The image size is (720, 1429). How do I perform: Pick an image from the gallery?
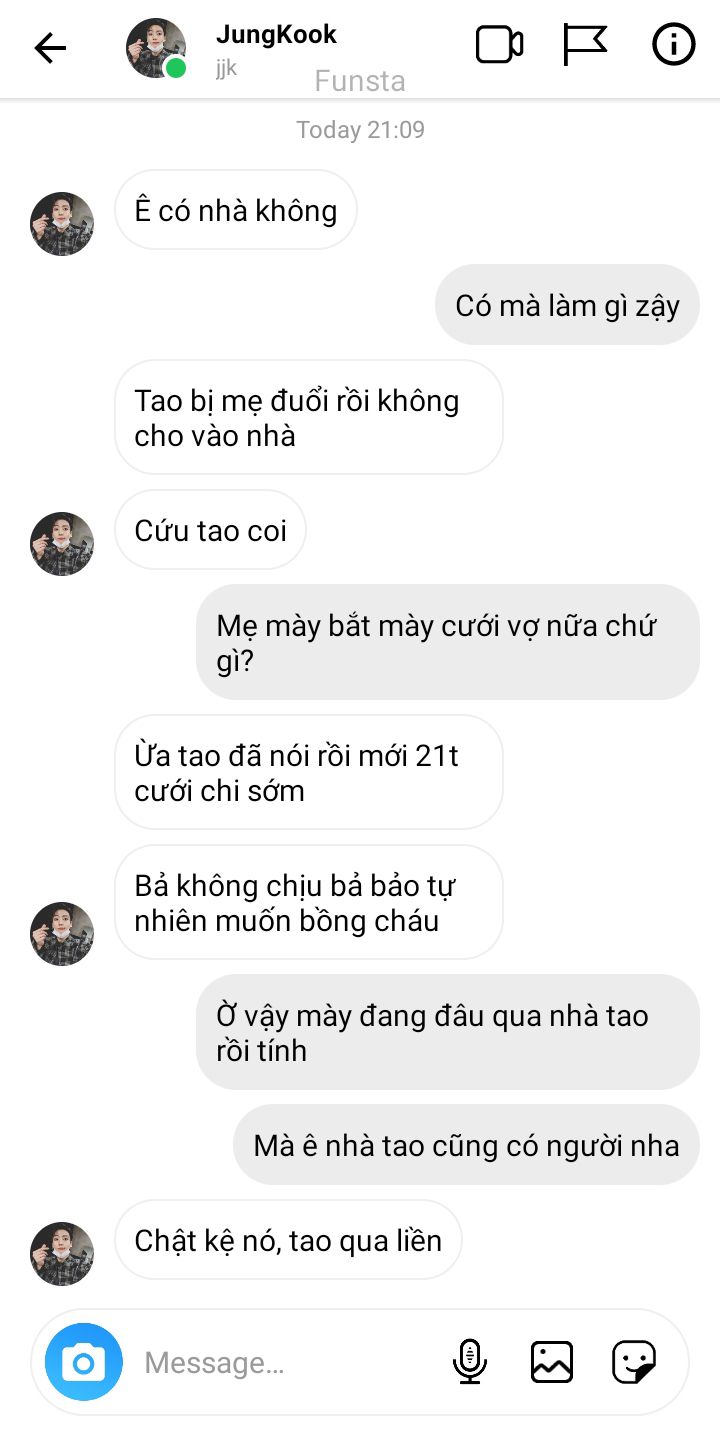(x=552, y=1362)
